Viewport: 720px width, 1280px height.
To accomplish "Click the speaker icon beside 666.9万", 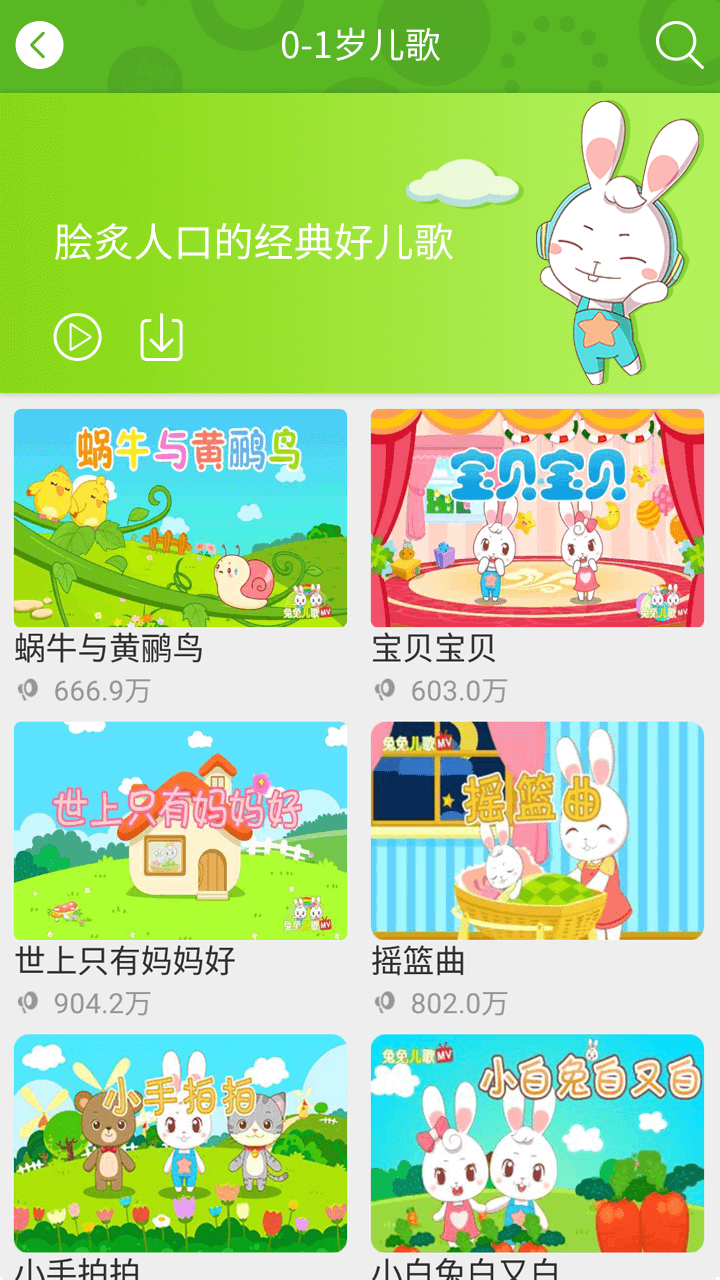I will [26, 690].
